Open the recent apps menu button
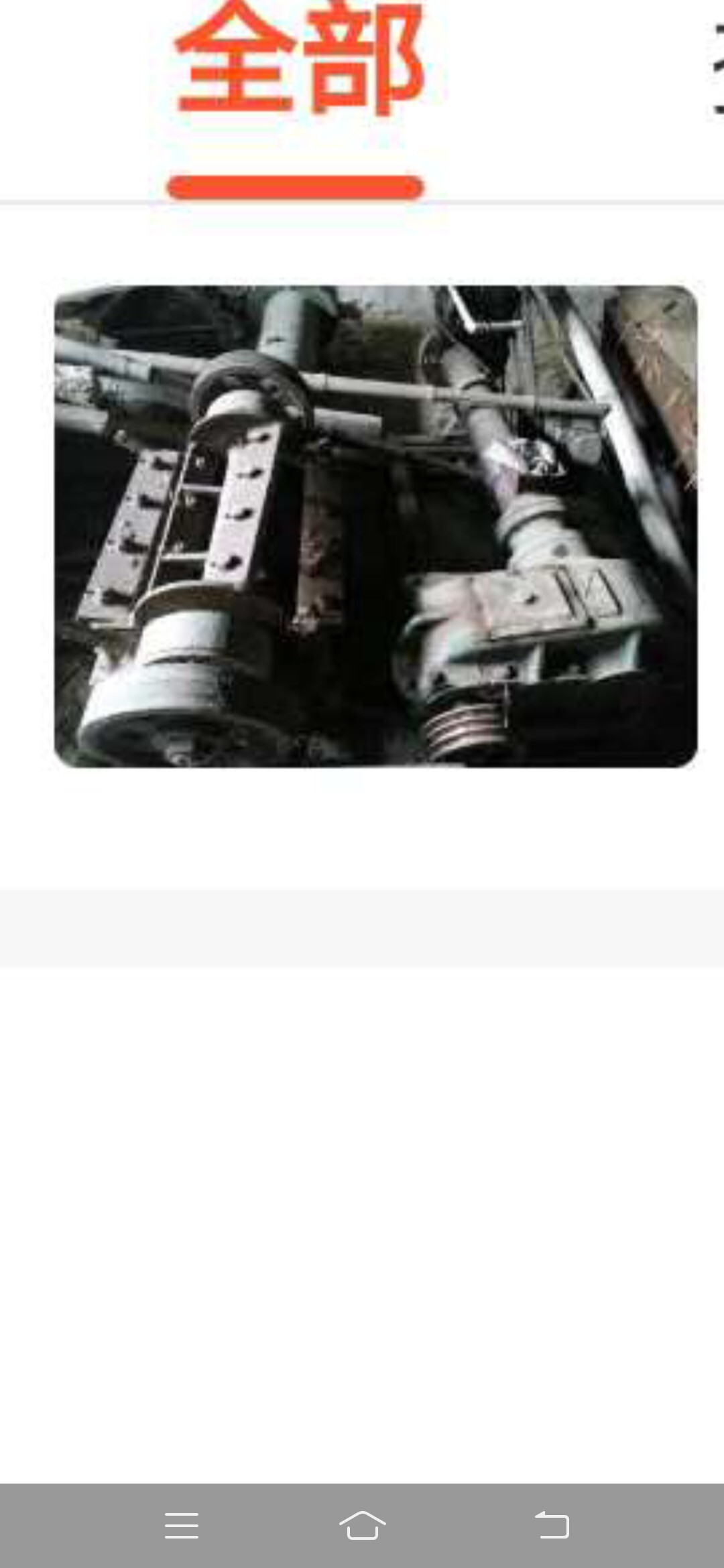Image resolution: width=724 pixels, height=1568 pixels. click(x=182, y=1525)
